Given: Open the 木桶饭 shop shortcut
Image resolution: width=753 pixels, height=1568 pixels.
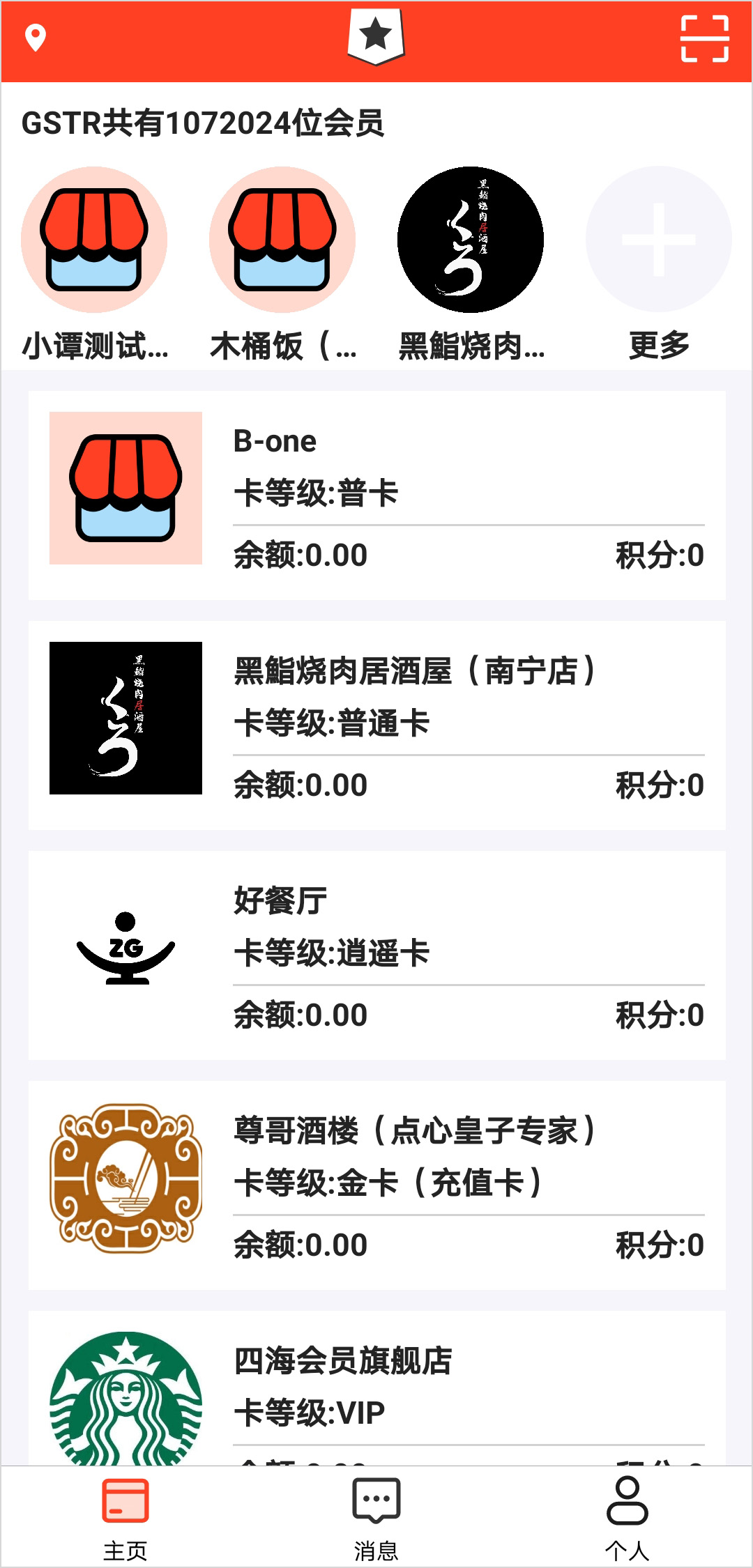Looking at the screenshot, I should click(x=282, y=265).
